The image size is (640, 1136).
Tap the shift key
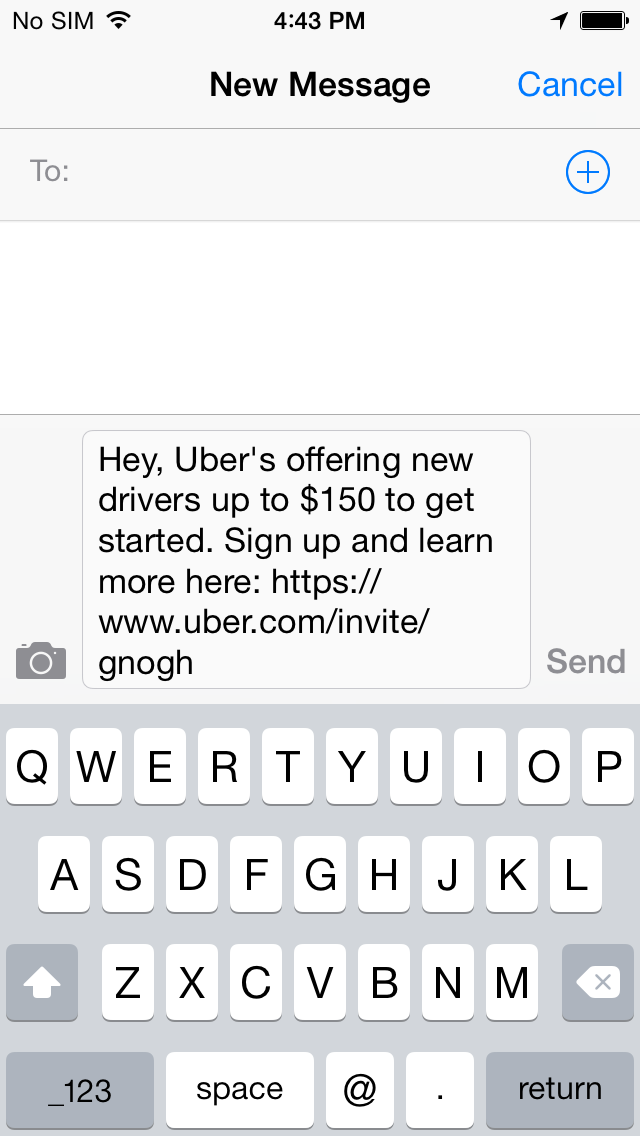coord(42,983)
